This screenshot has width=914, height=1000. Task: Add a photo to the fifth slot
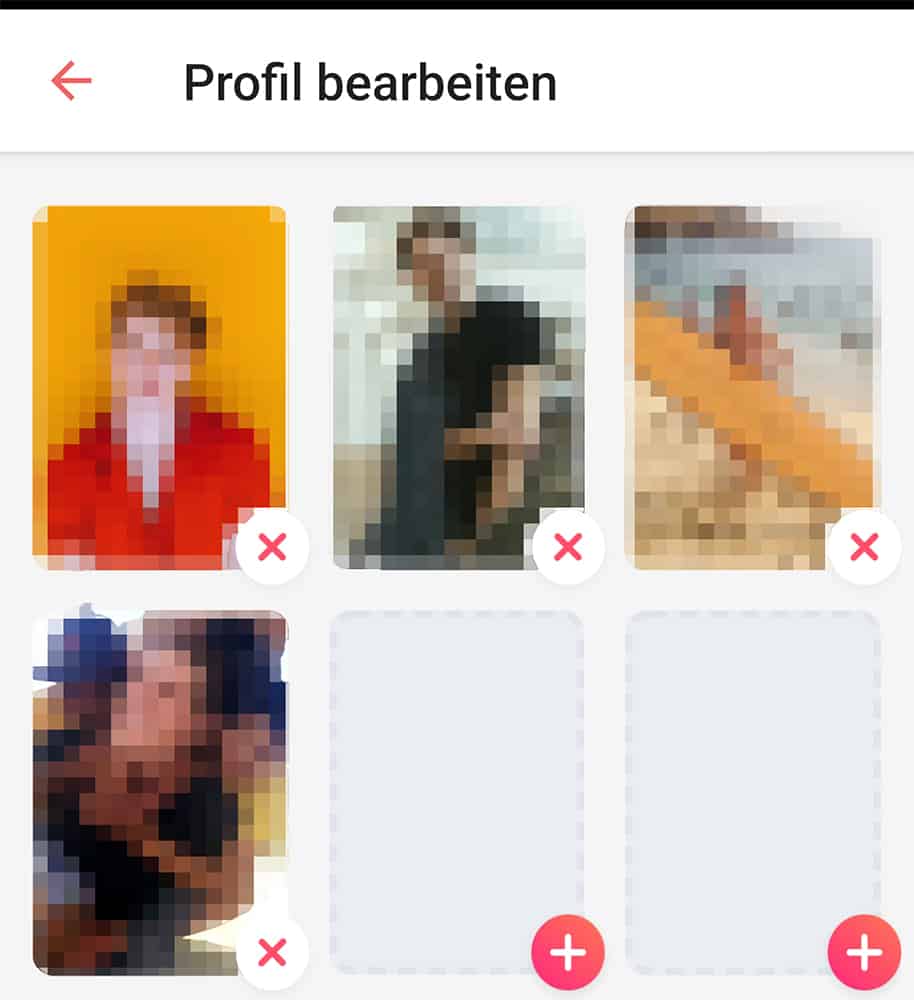click(568, 952)
